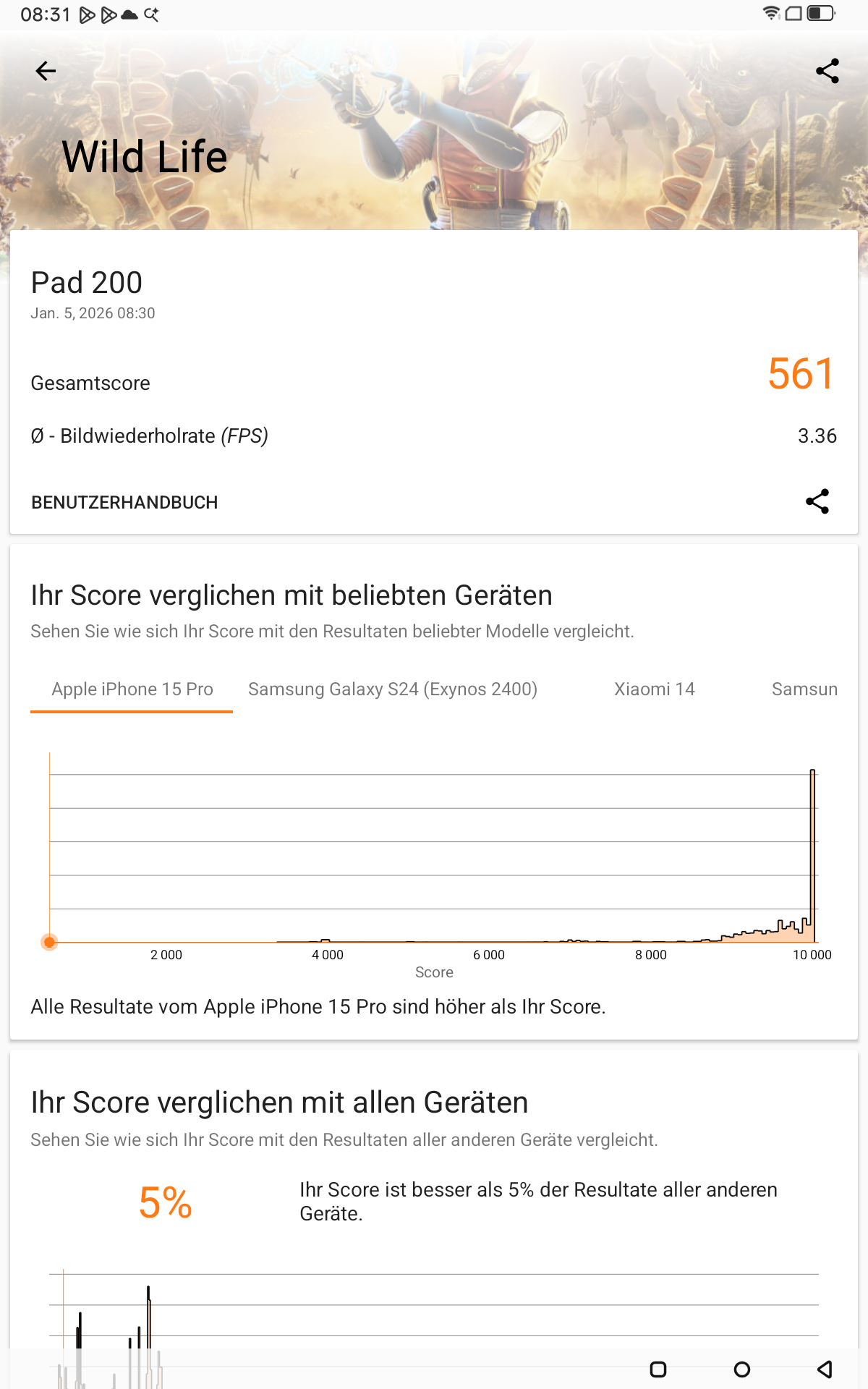The width and height of the screenshot is (868, 1389).
Task: Switch to Samsung Galaxy S24 (Exynos 2400) tab
Action: pos(393,689)
